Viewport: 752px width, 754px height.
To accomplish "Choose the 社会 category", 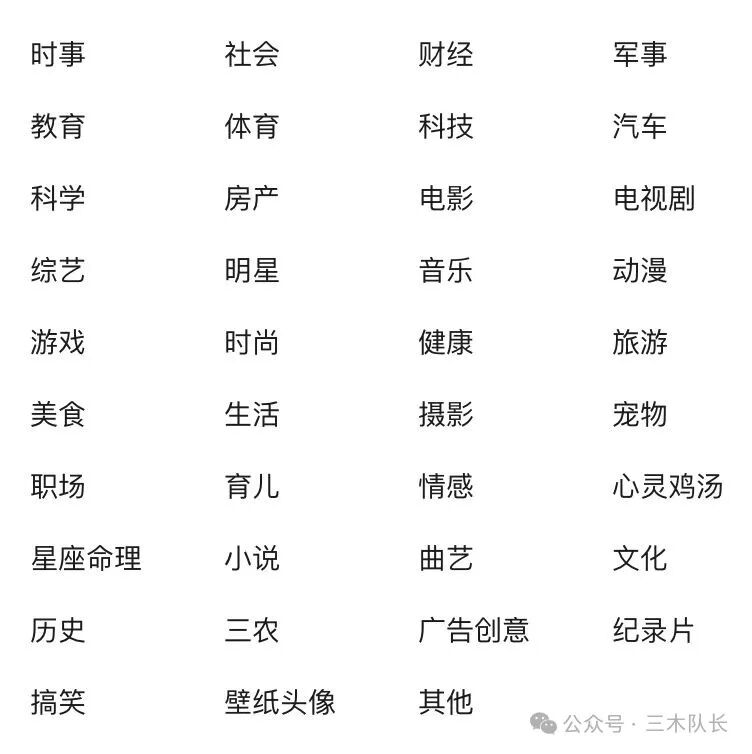I will [x=252, y=55].
